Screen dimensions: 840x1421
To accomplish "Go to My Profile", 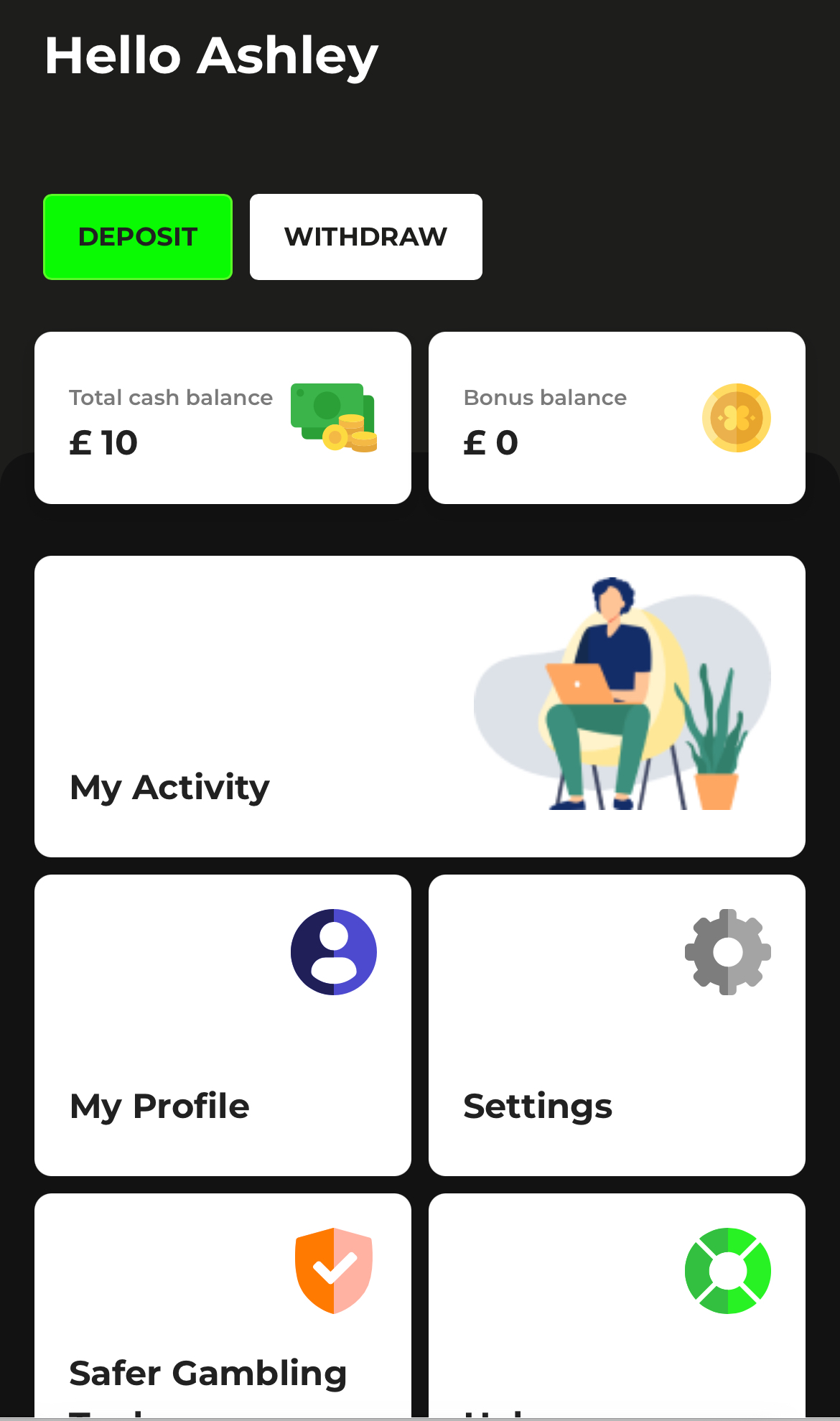I will 223,1025.
